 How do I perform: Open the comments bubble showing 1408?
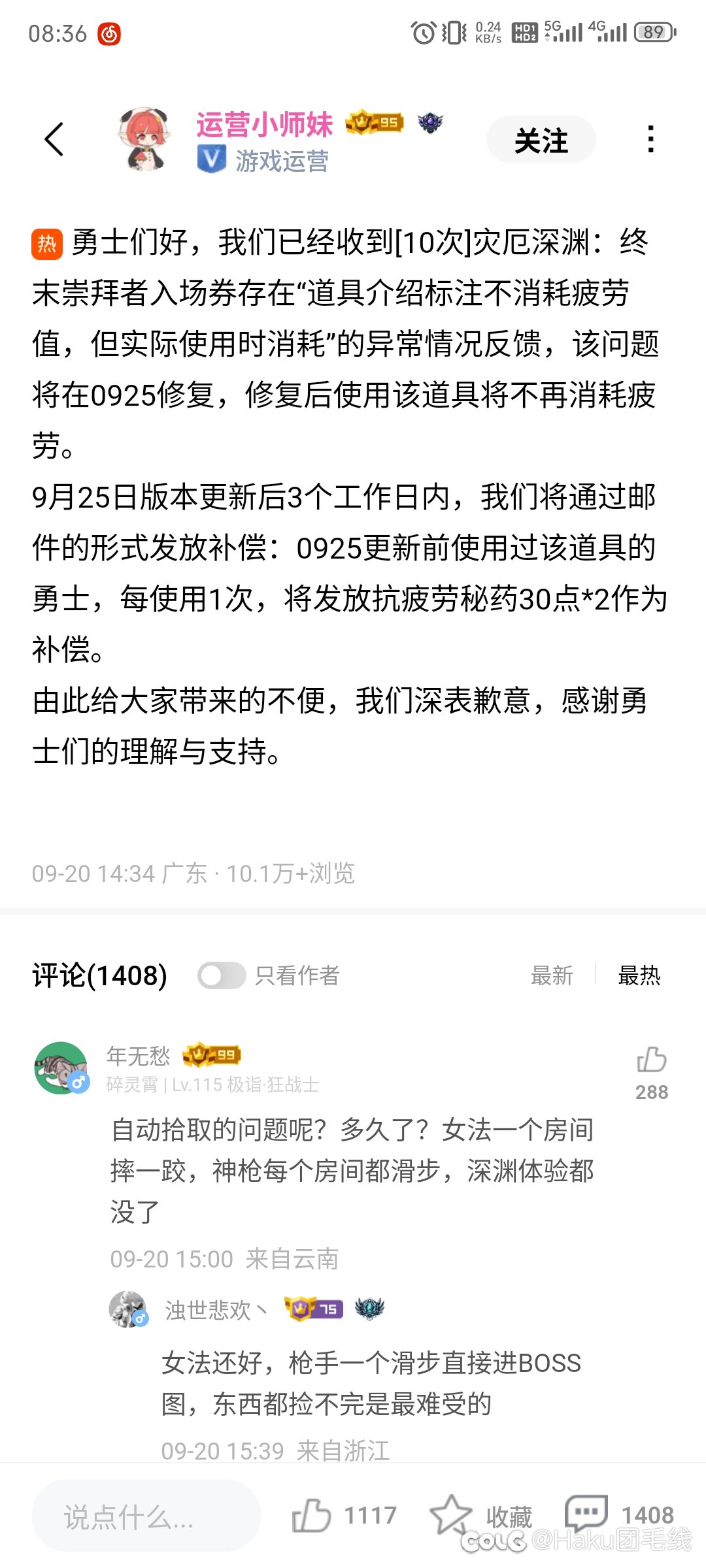[586, 1514]
